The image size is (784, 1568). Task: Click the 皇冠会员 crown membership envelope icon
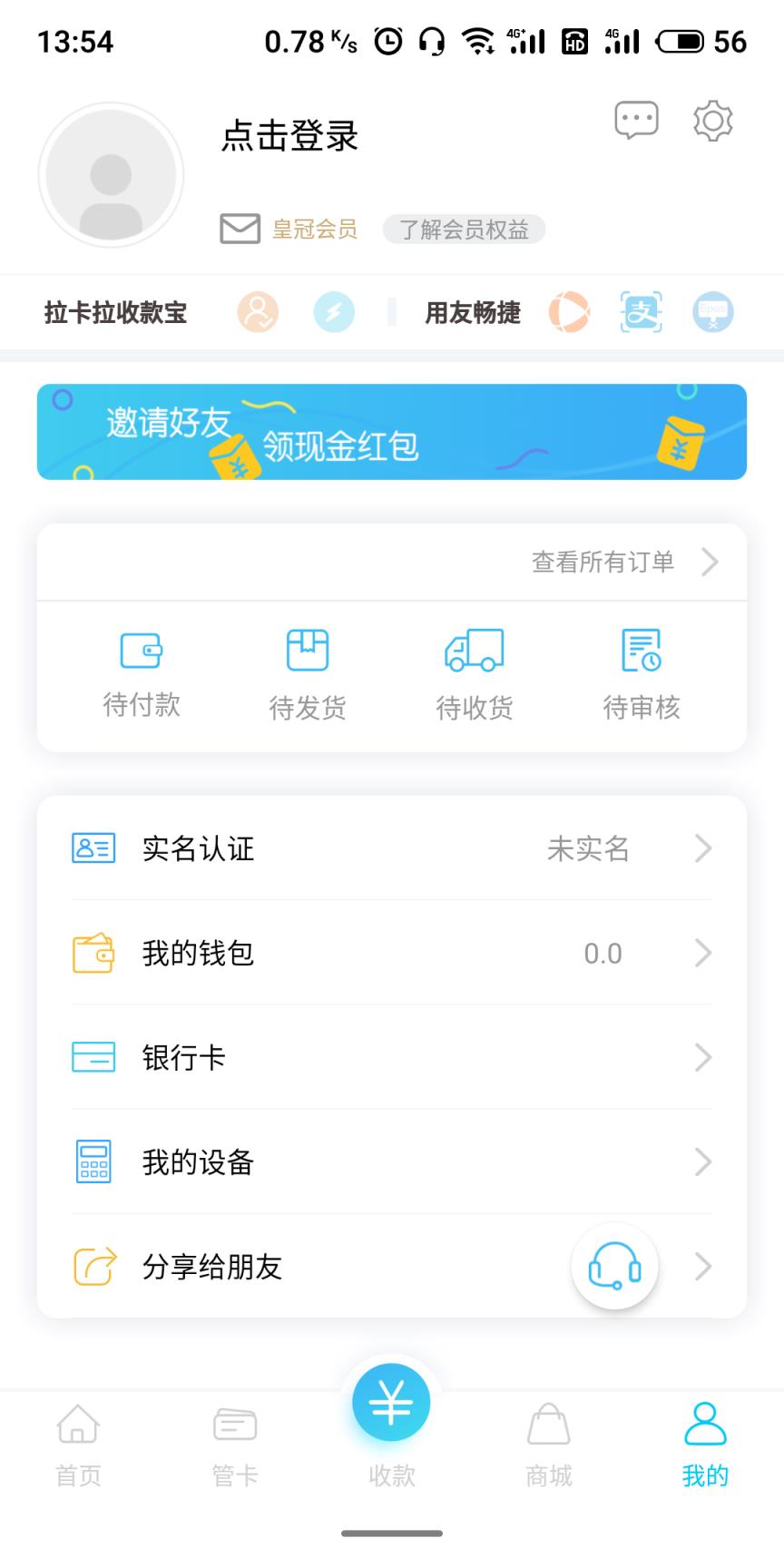click(x=239, y=228)
